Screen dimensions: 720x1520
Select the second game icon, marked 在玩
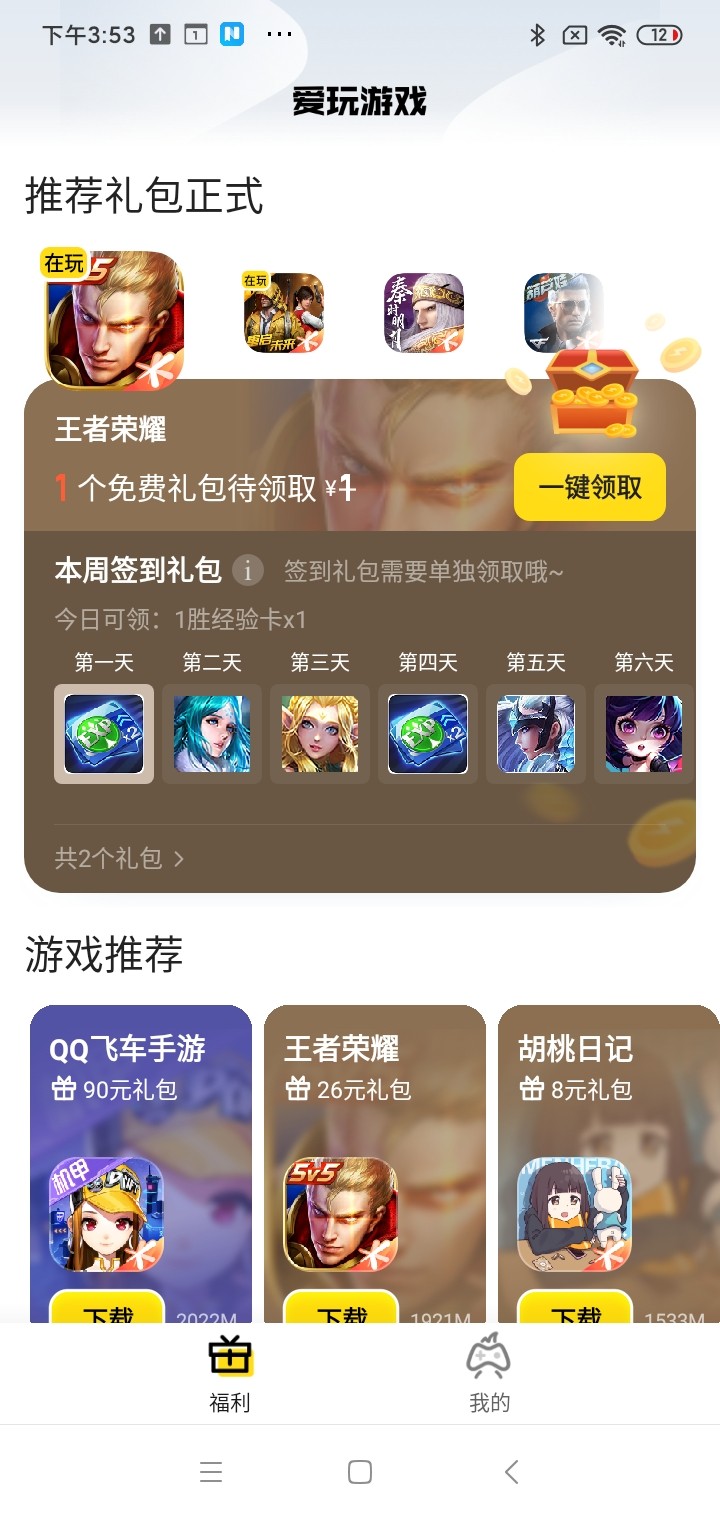(x=284, y=313)
